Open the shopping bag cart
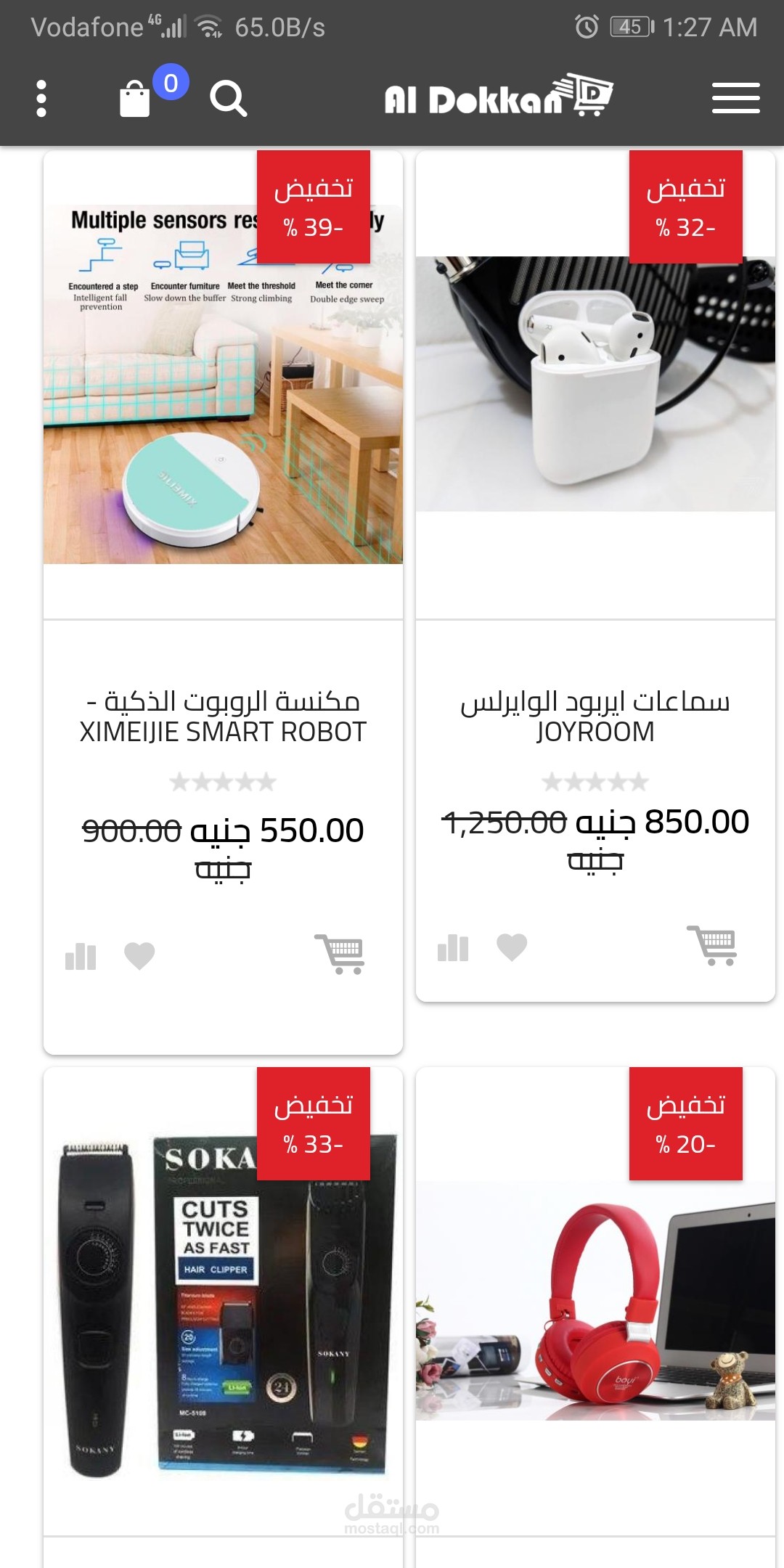The image size is (784, 1568). [x=135, y=99]
